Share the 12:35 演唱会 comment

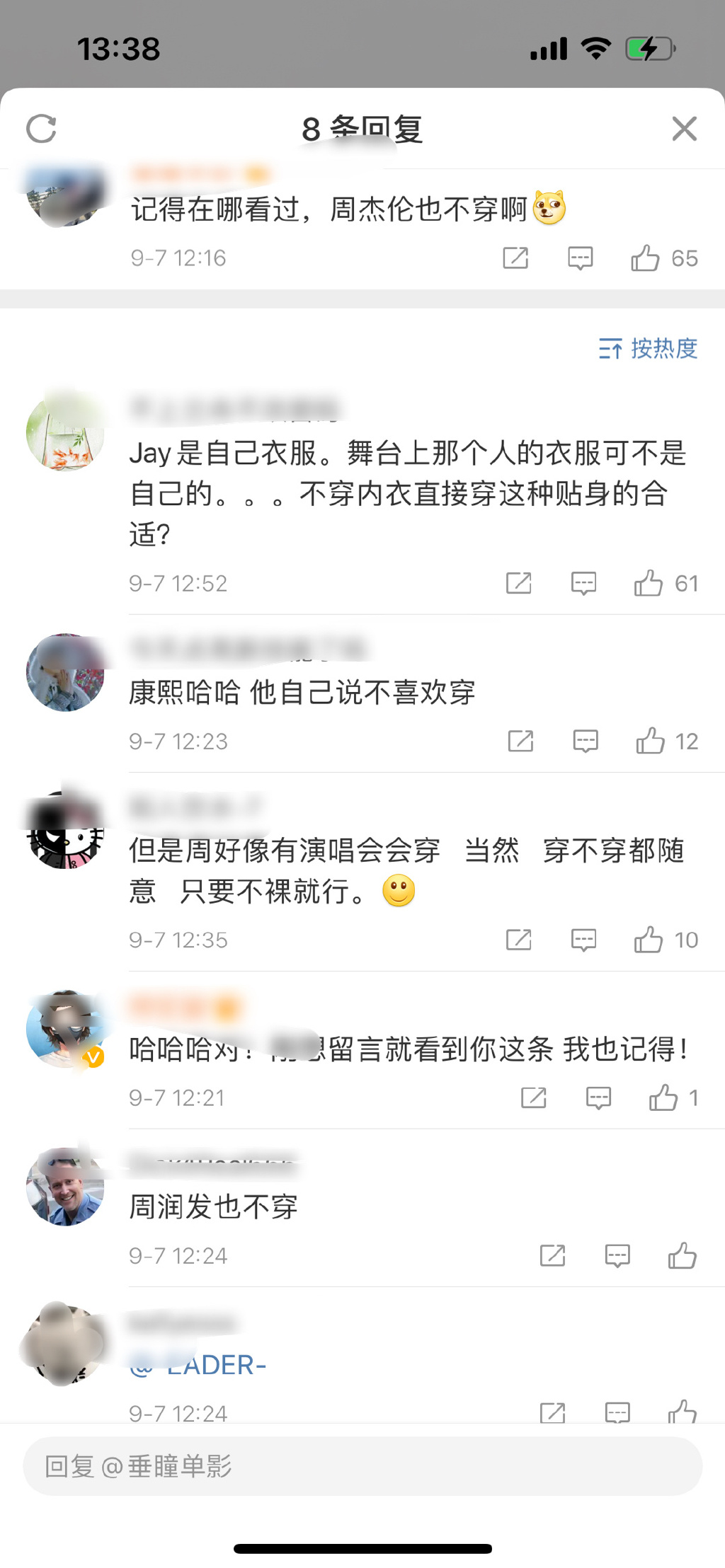click(x=520, y=940)
